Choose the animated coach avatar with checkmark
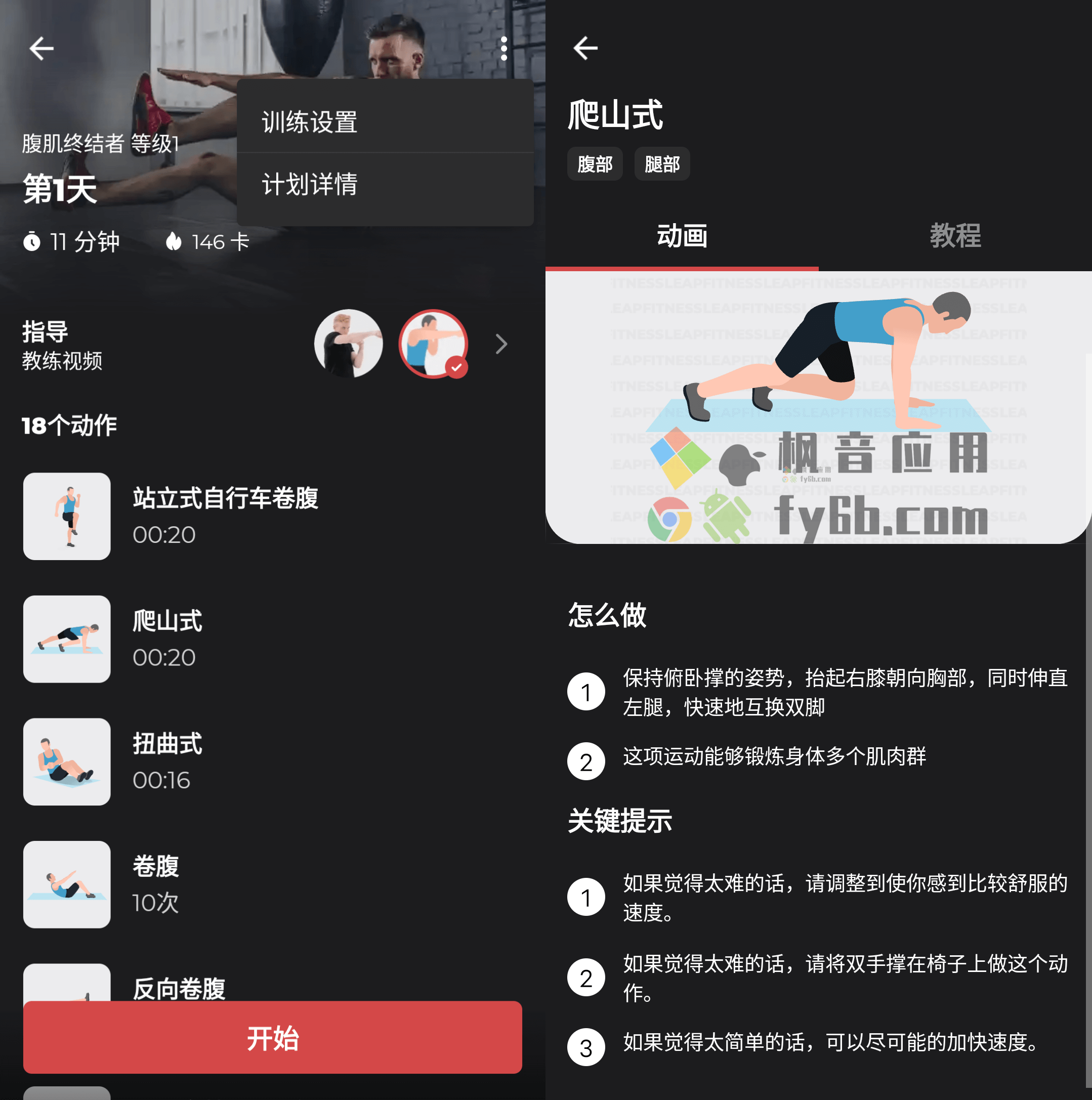Screen dimensions: 1092x1100 click(433, 344)
